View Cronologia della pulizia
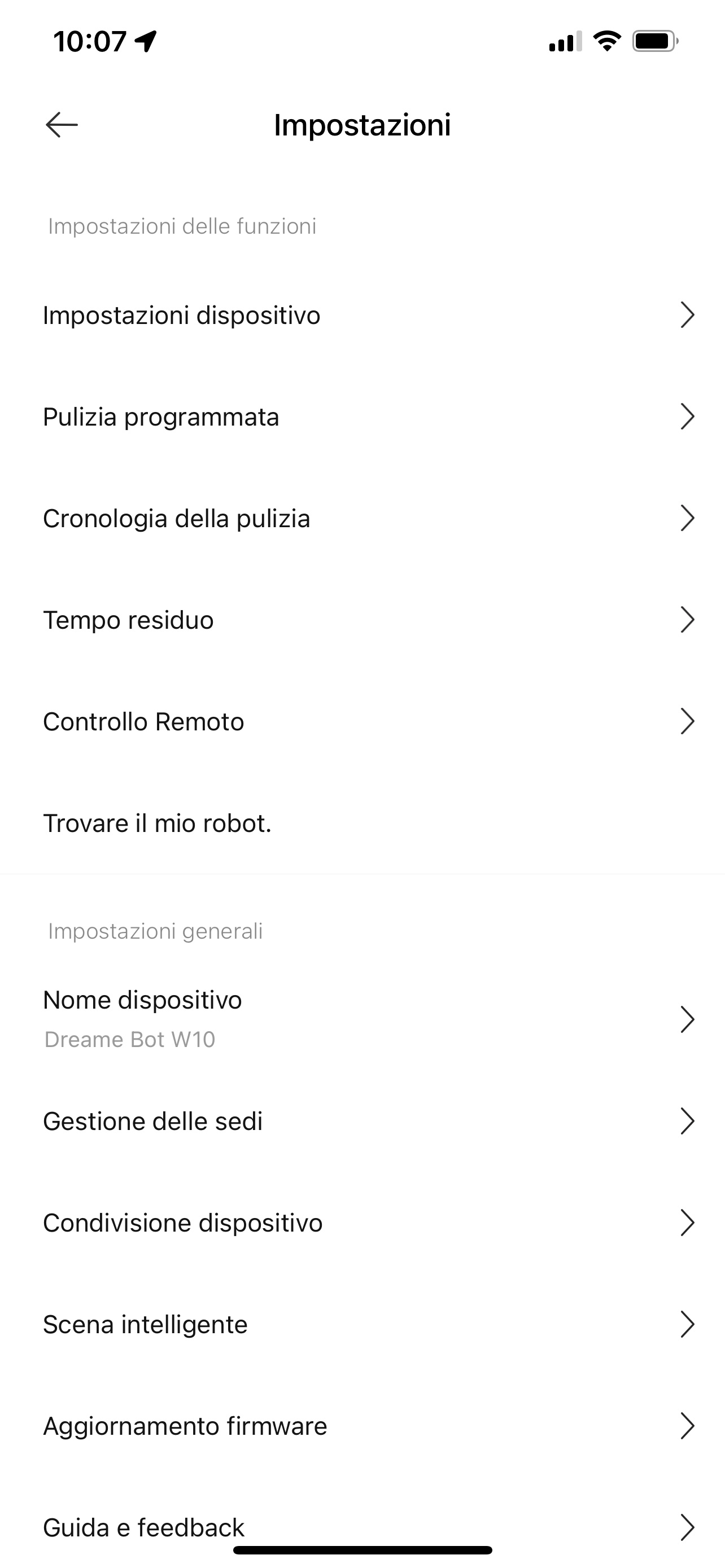The image size is (725, 1568). click(x=362, y=519)
